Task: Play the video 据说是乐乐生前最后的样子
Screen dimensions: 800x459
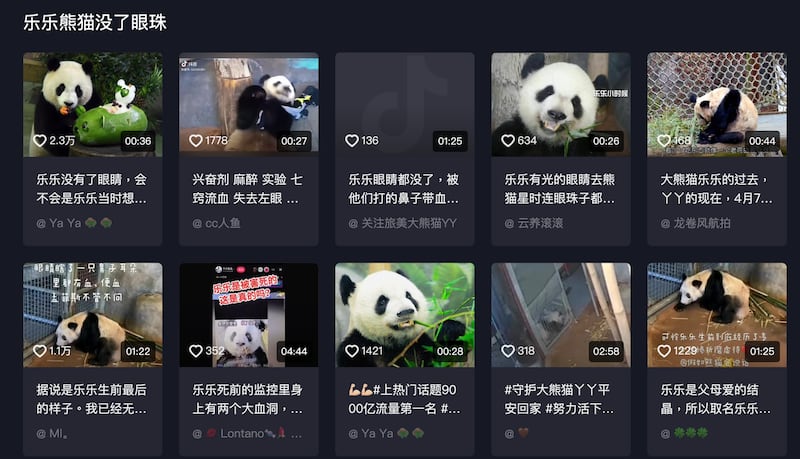Action: coord(92,314)
